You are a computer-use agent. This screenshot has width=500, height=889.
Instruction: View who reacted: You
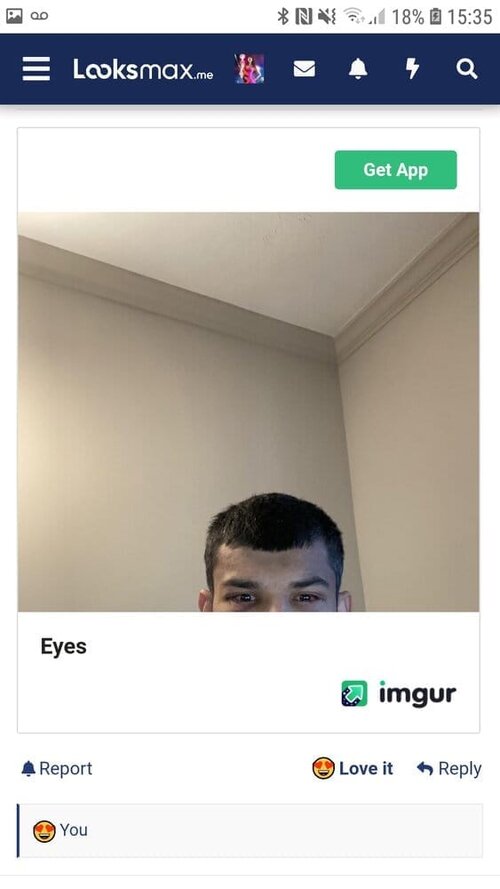(x=61, y=831)
